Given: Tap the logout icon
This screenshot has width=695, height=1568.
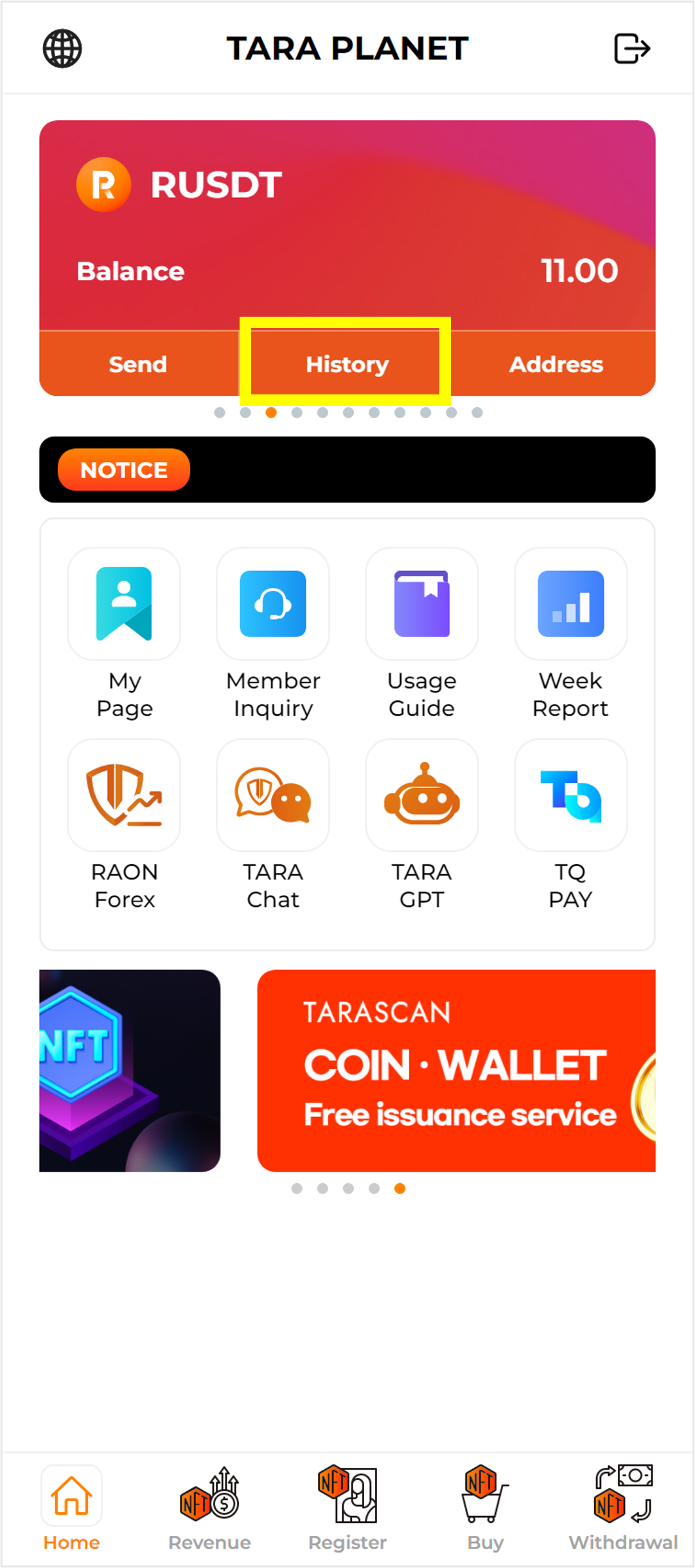Looking at the screenshot, I should click(x=632, y=49).
